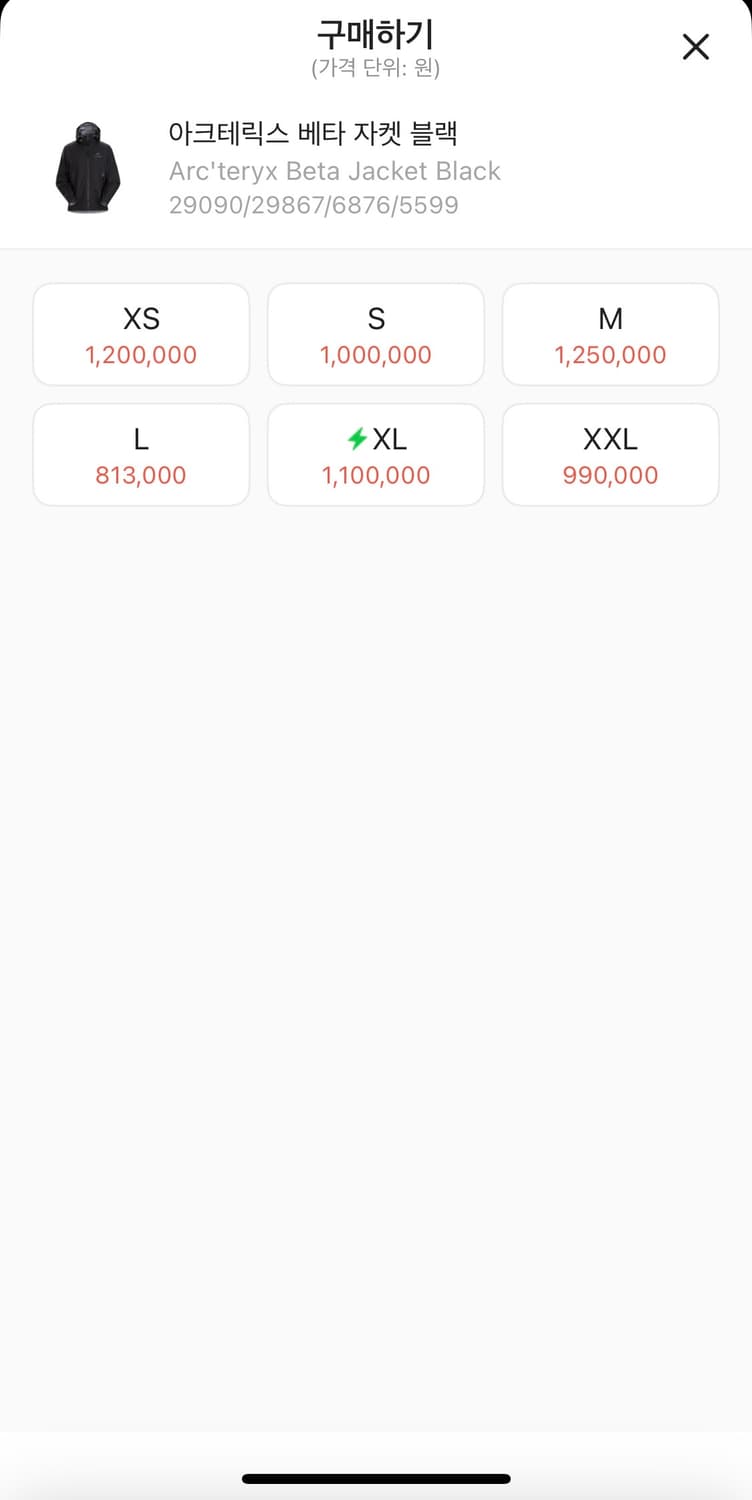This screenshot has width=752, height=1500.
Task: Select the L size option
Action: point(140,454)
